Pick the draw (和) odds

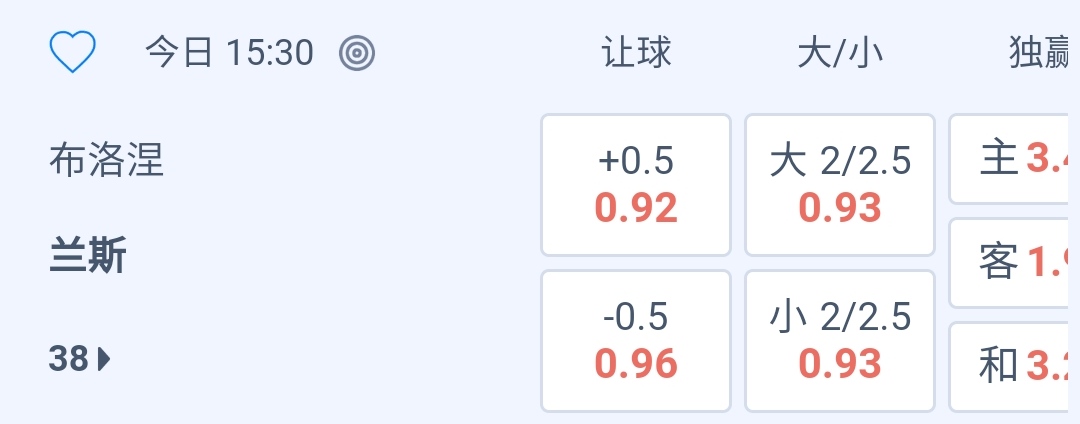1014,367
